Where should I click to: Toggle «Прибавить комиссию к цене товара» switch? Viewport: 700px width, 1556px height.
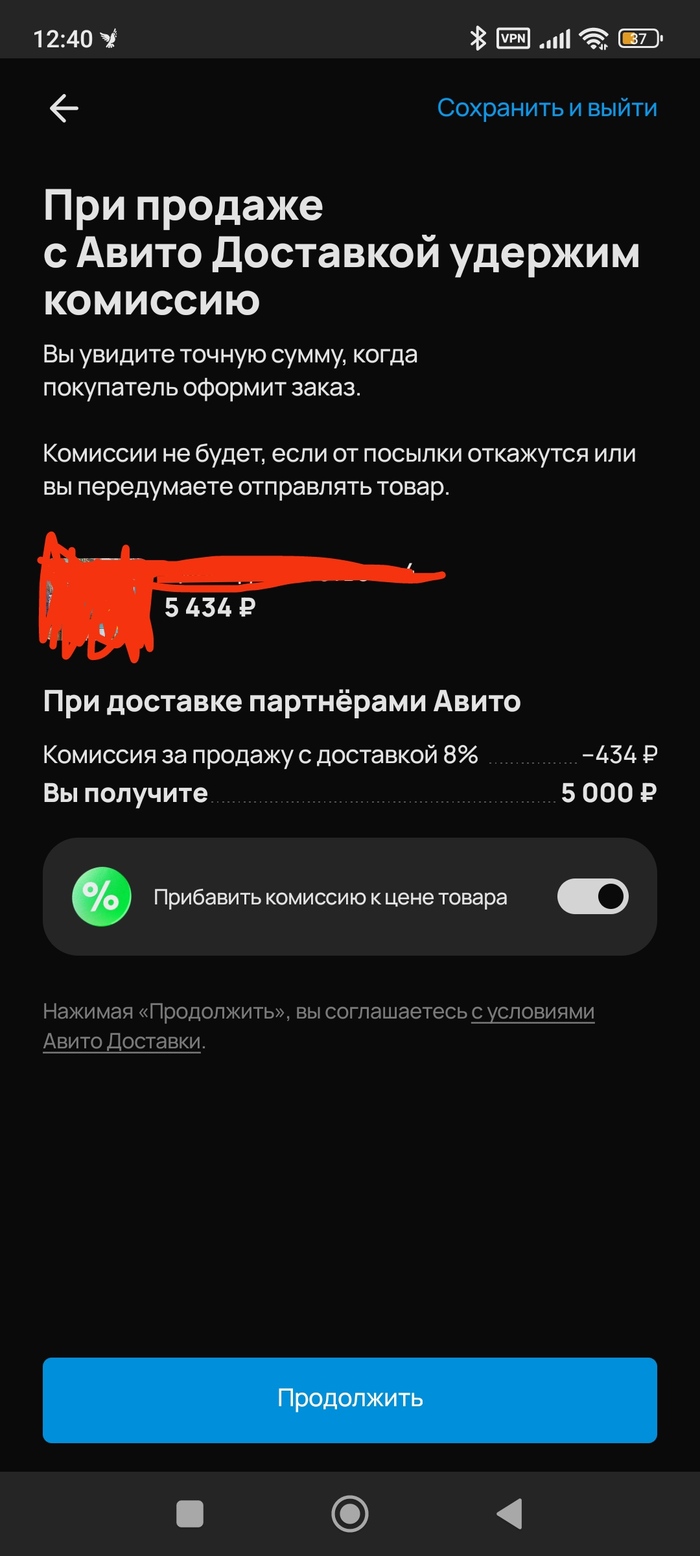click(592, 897)
